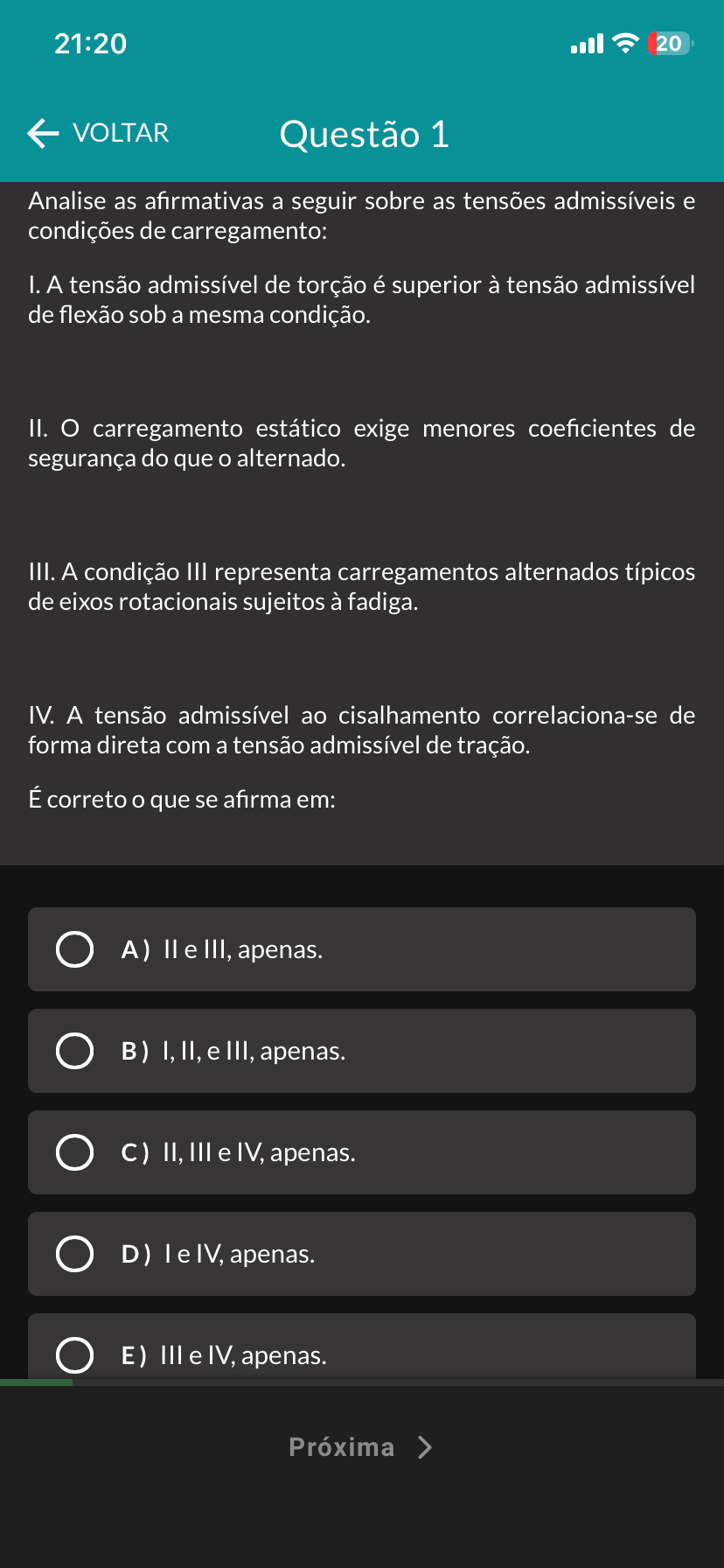Mark answer D) I e IV, apenas

[362, 1254]
